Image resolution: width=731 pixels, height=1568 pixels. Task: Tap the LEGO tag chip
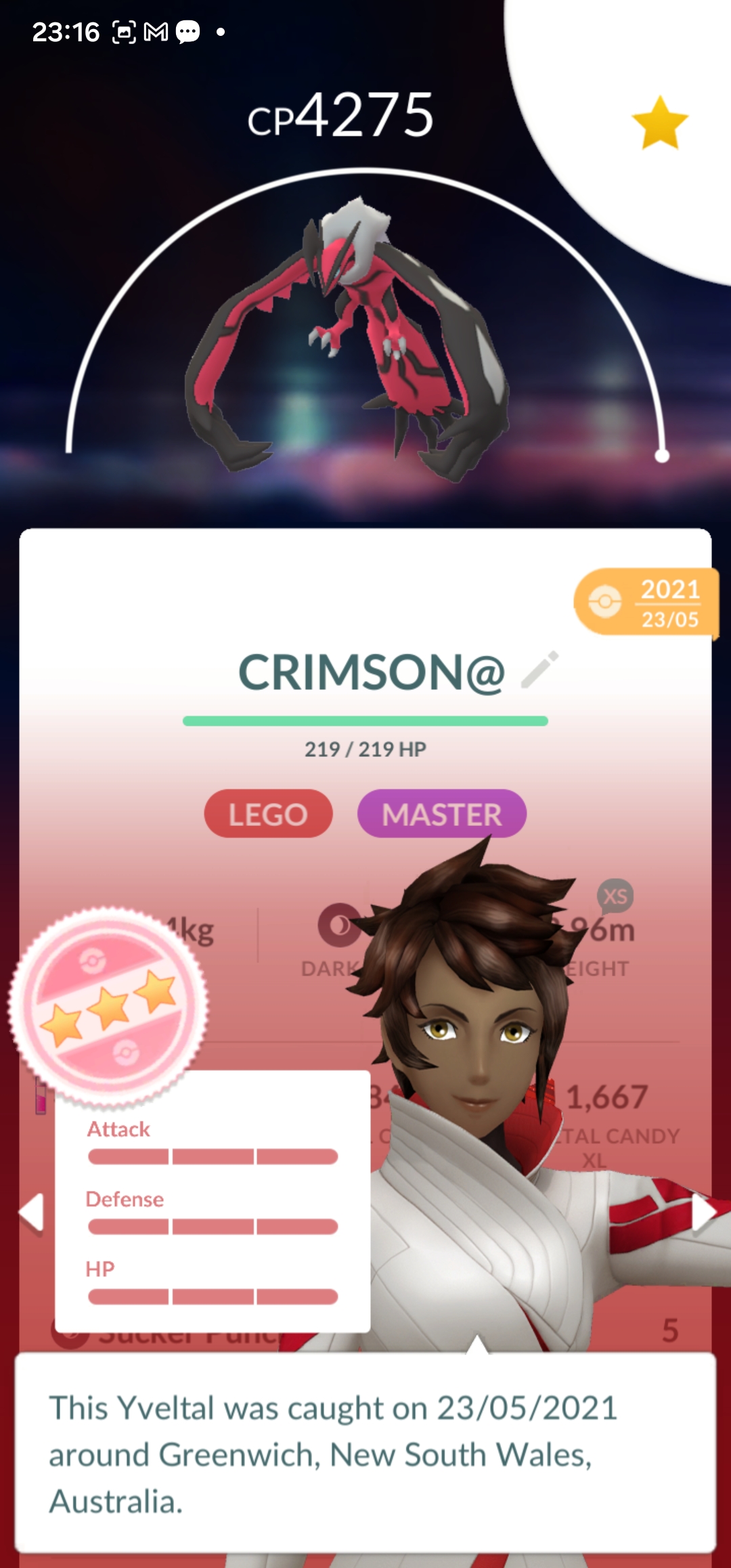[268, 814]
